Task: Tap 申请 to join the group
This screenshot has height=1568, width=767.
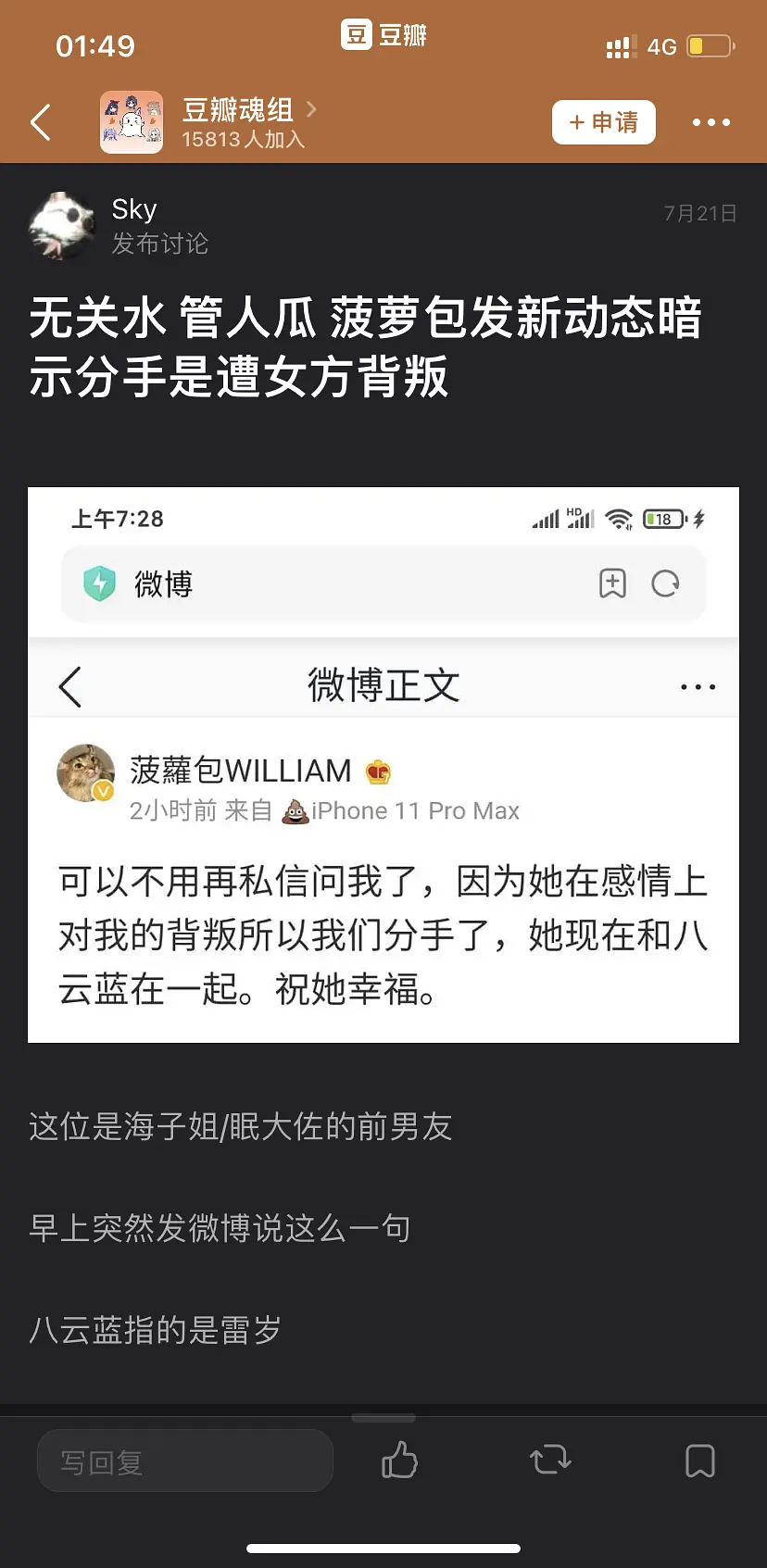Action: pyautogui.click(x=603, y=122)
